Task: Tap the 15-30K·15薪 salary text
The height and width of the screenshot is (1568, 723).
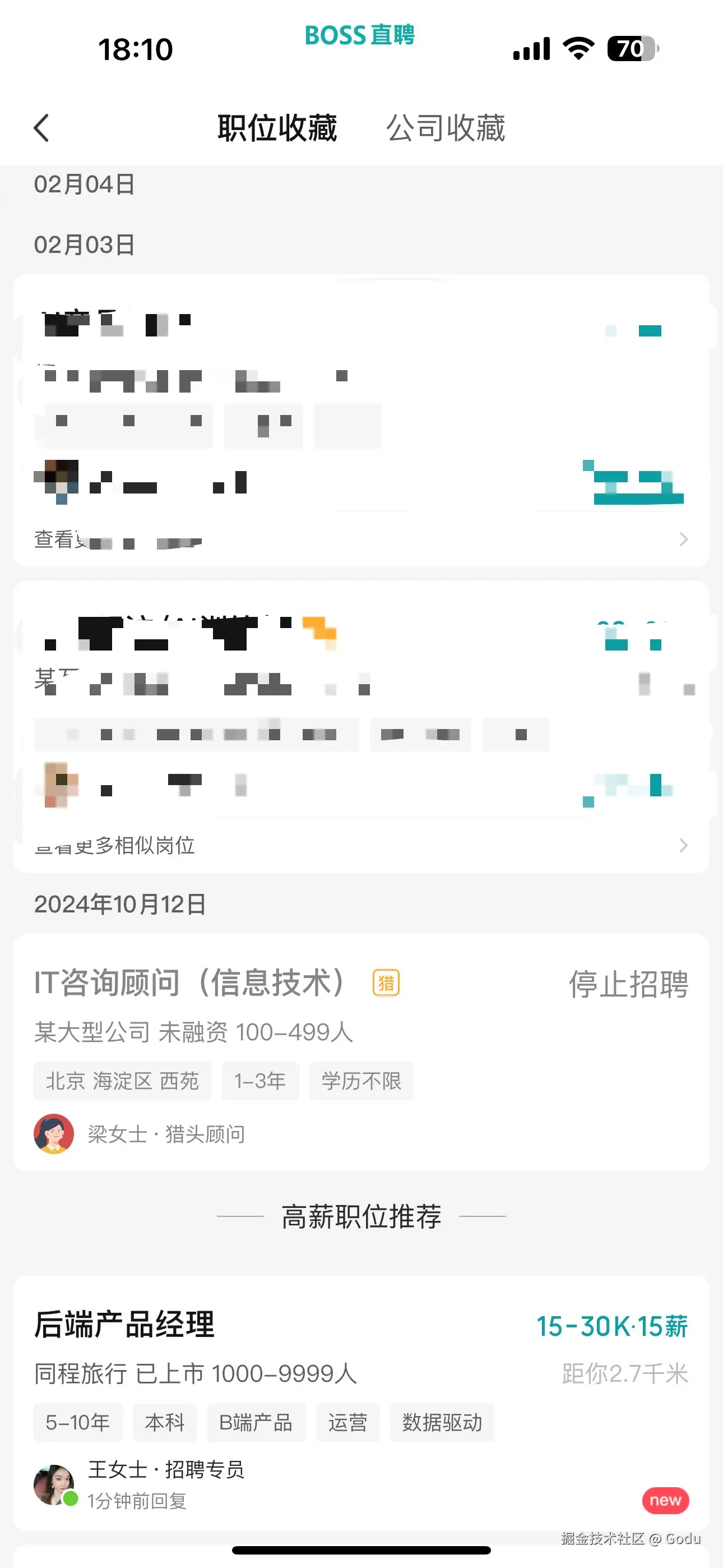Action: coord(611,1325)
